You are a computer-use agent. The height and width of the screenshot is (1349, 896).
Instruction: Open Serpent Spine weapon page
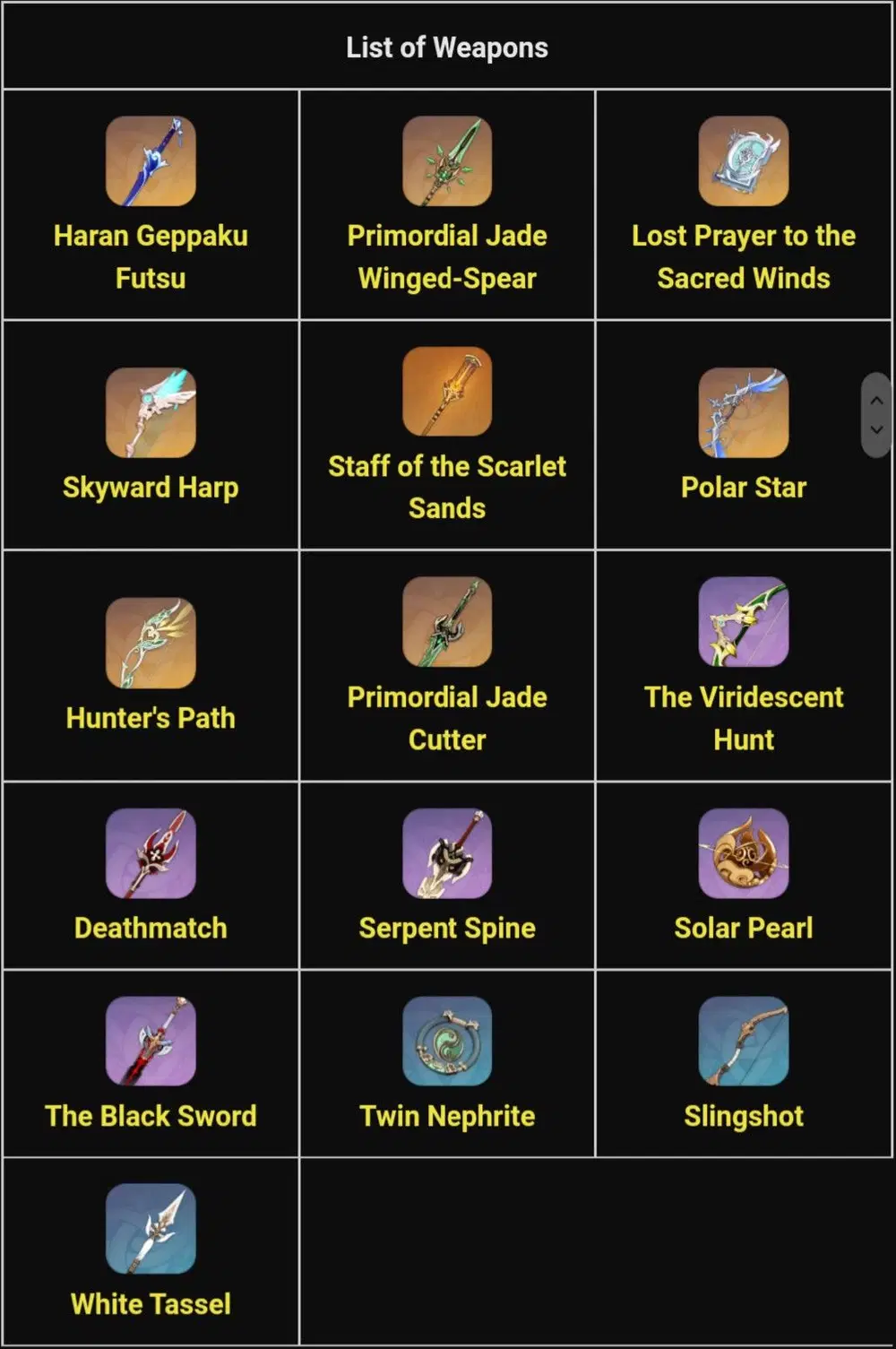click(447, 927)
